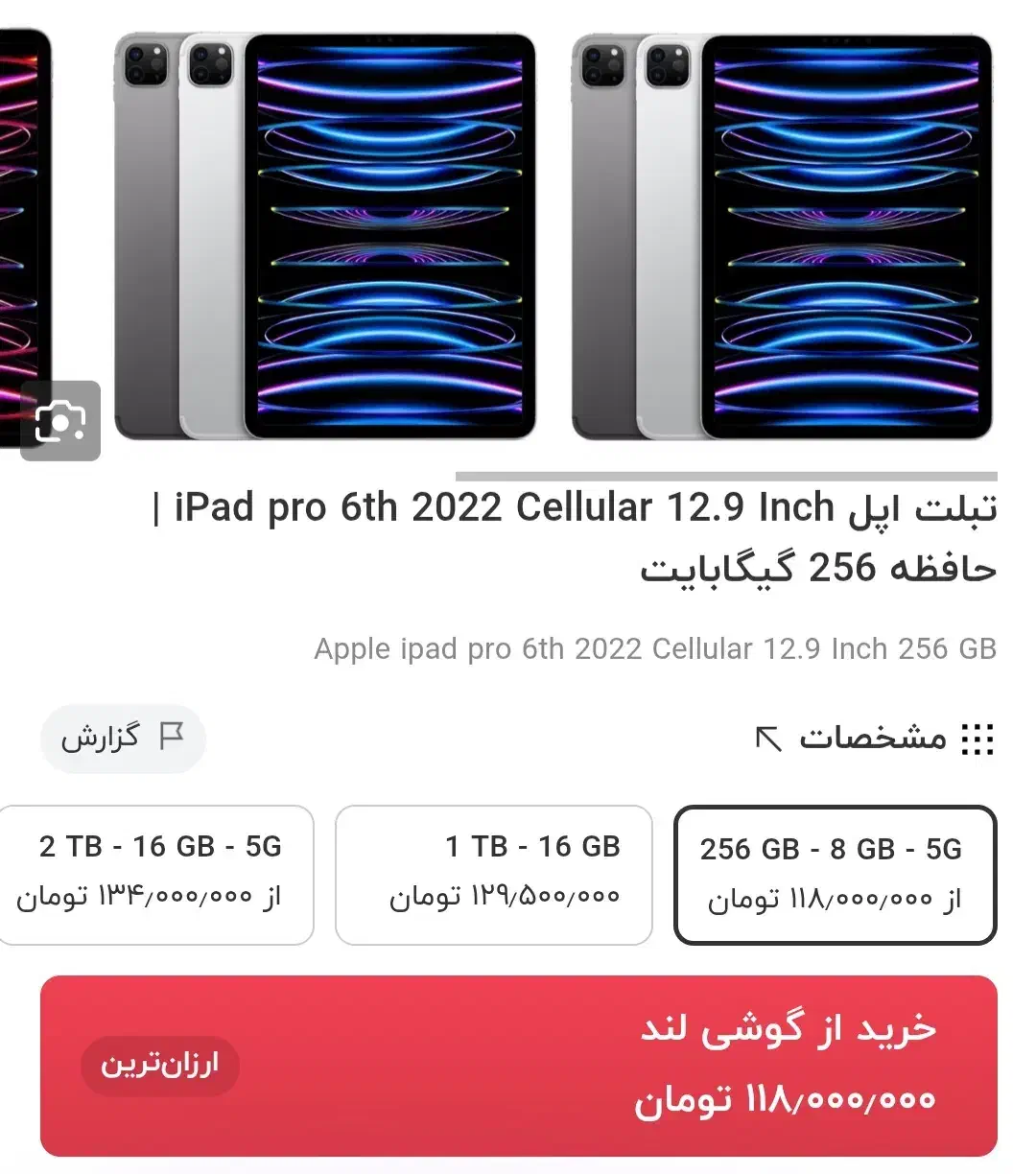View the second iPad Pro product image
Image resolution: width=1036 pixels, height=1174 pixels.
tap(325, 237)
